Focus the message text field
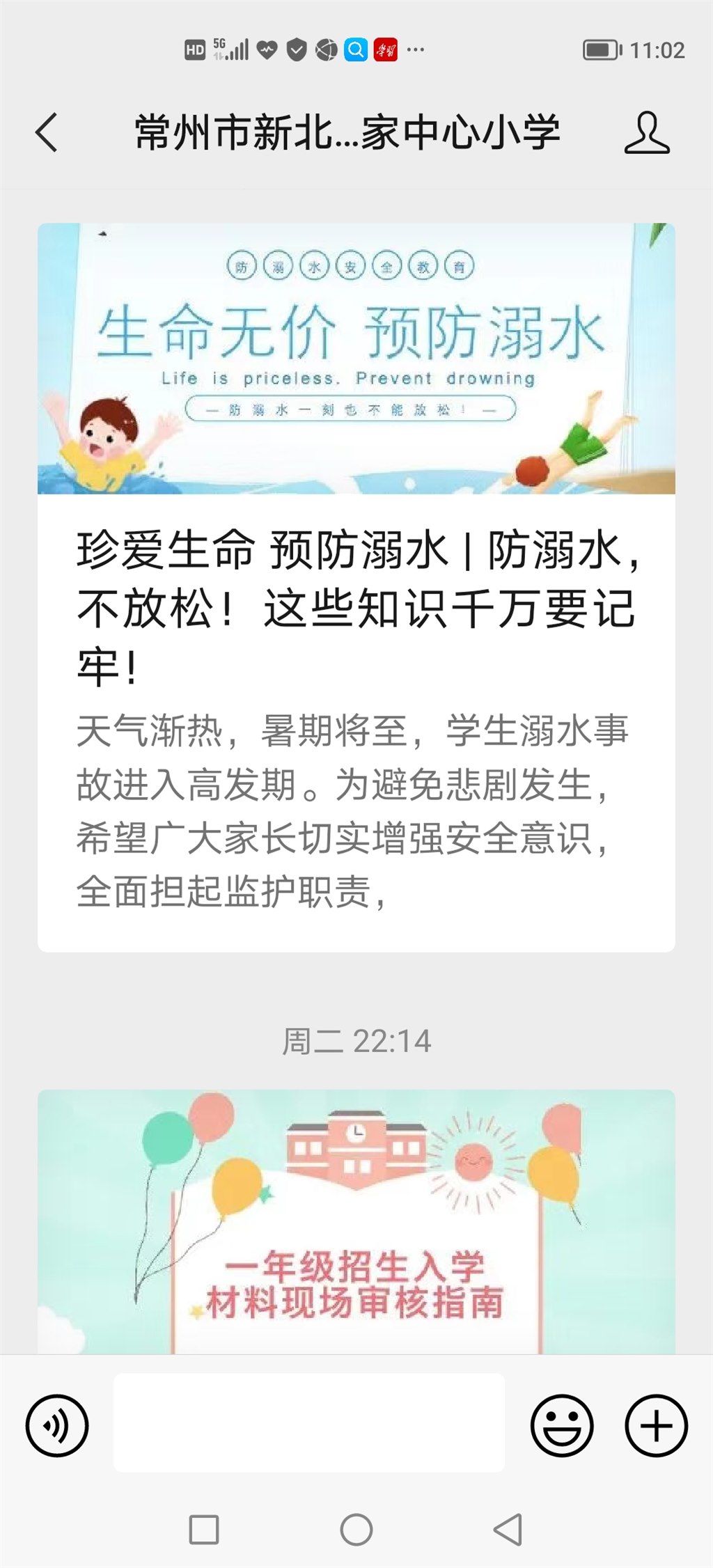Image resolution: width=713 pixels, height=1568 pixels. point(309,1422)
